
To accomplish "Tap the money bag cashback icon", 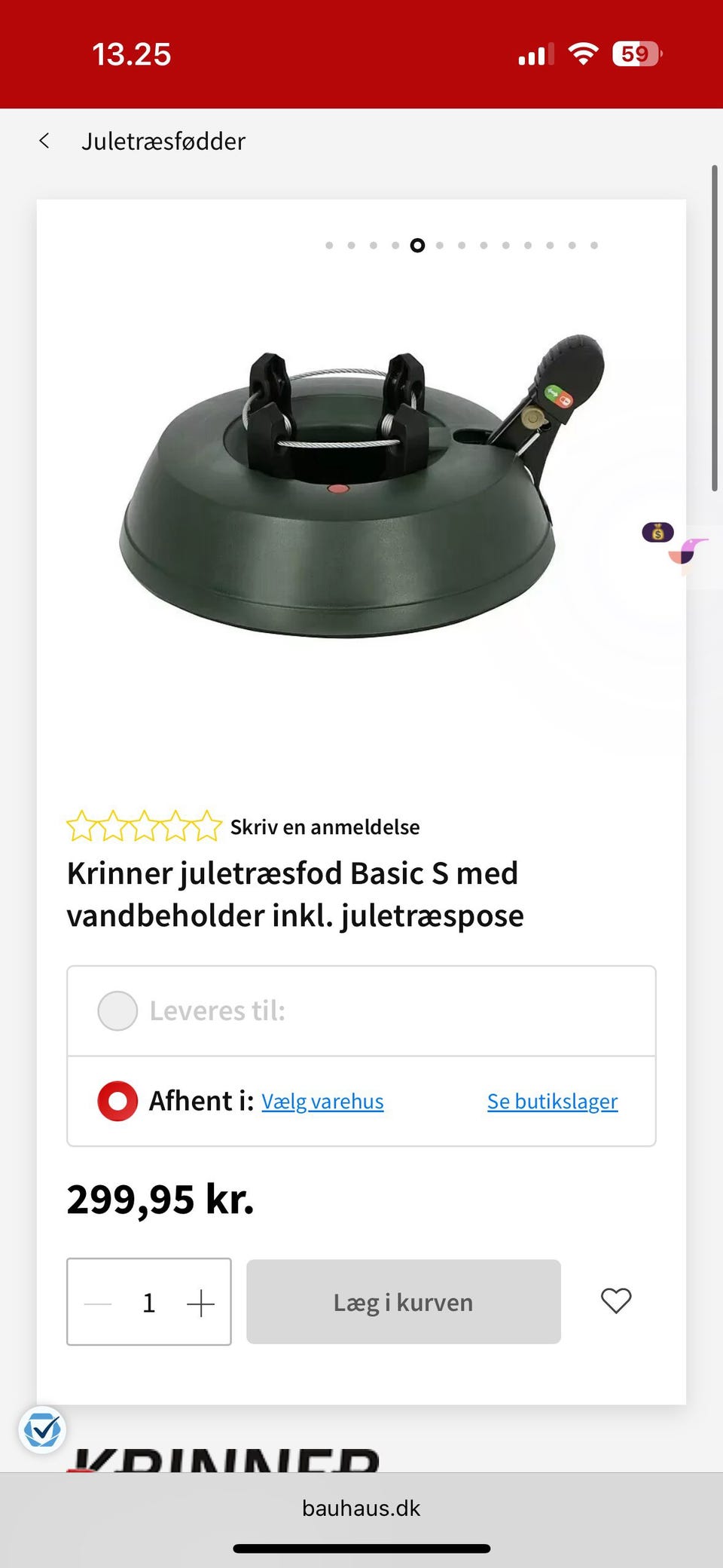I will coord(658,533).
